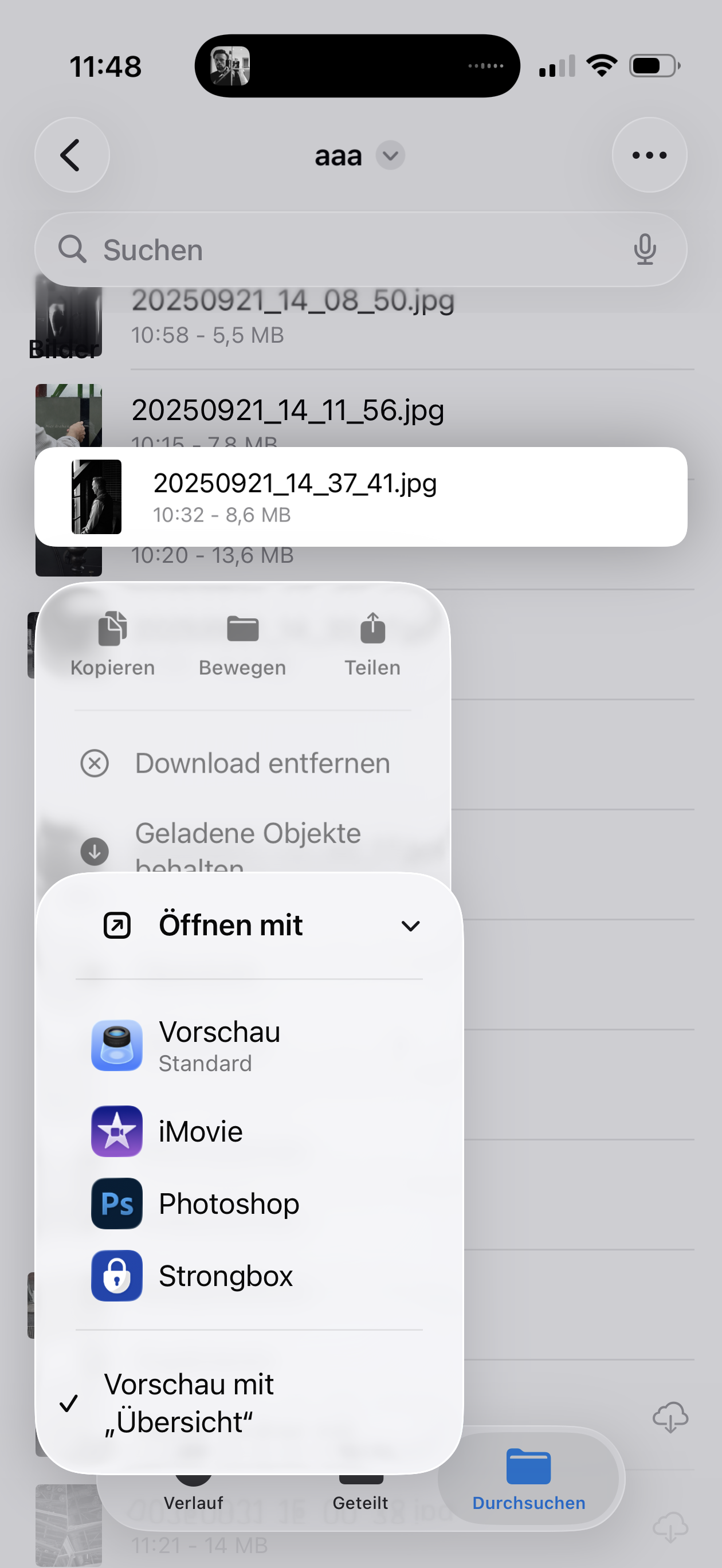Image resolution: width=722 pixels, height=1568 pixels.
Task: Select Vorschau mit „Übersicht“ option
Action: tap(189, 1403)
